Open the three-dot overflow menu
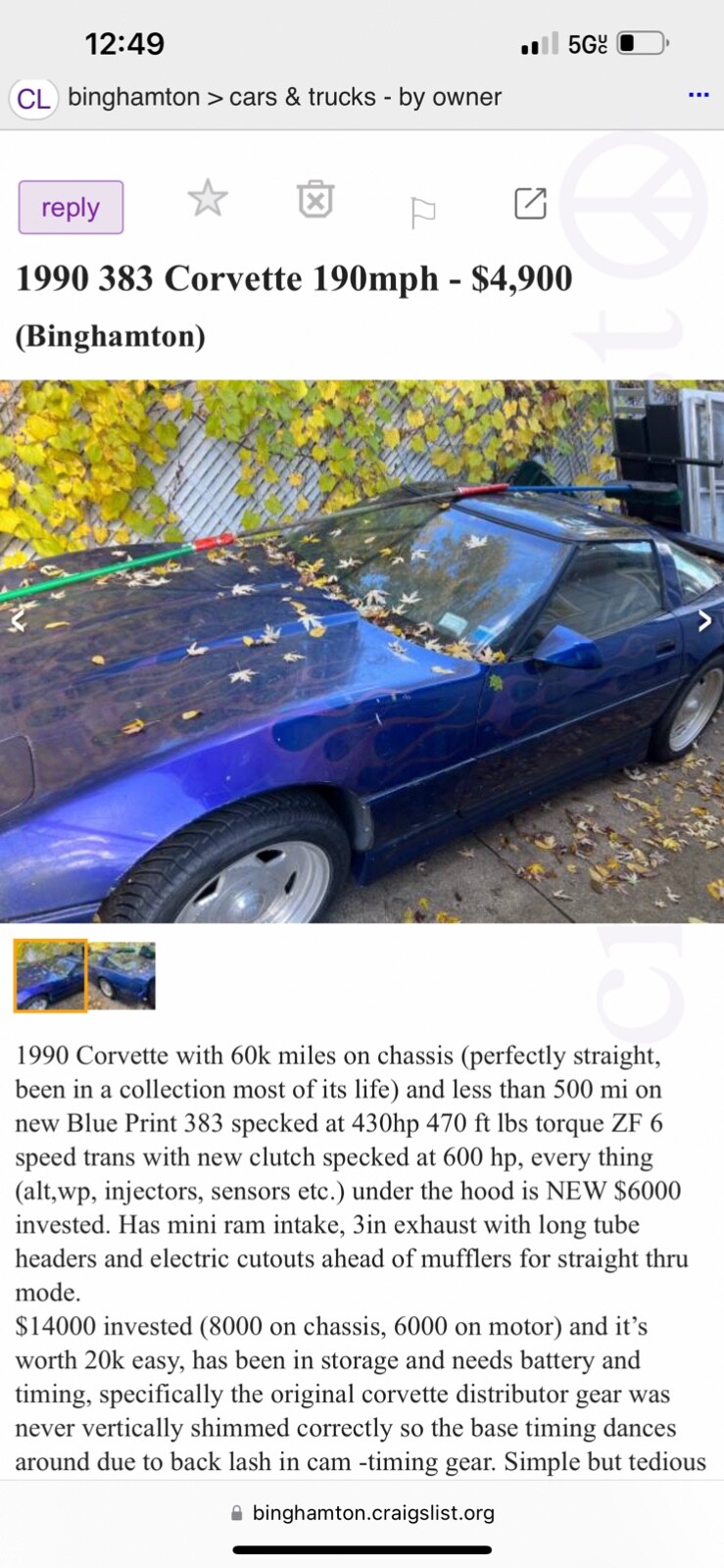 point(699,95)
